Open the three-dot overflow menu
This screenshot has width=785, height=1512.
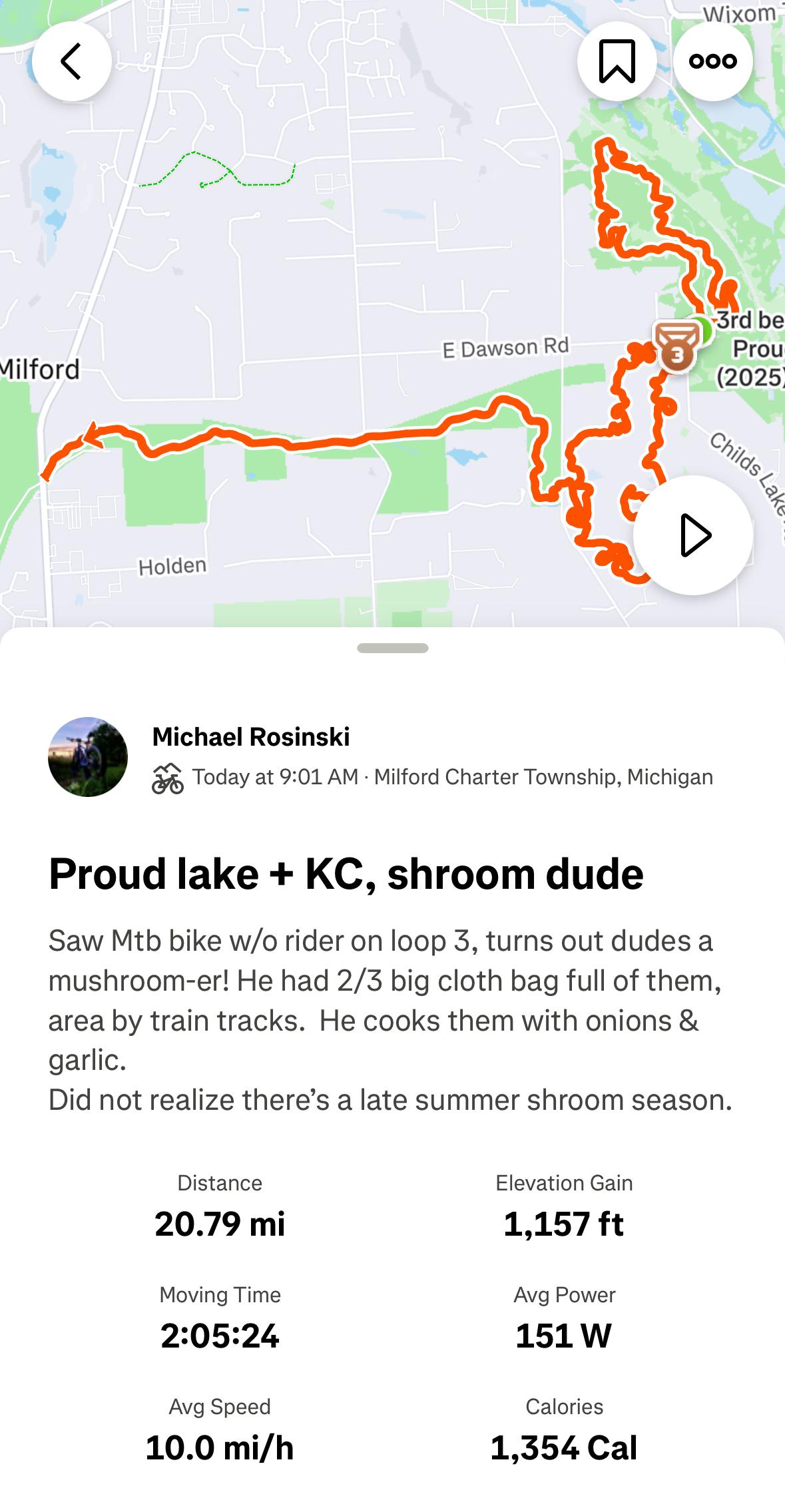(712, 61)
